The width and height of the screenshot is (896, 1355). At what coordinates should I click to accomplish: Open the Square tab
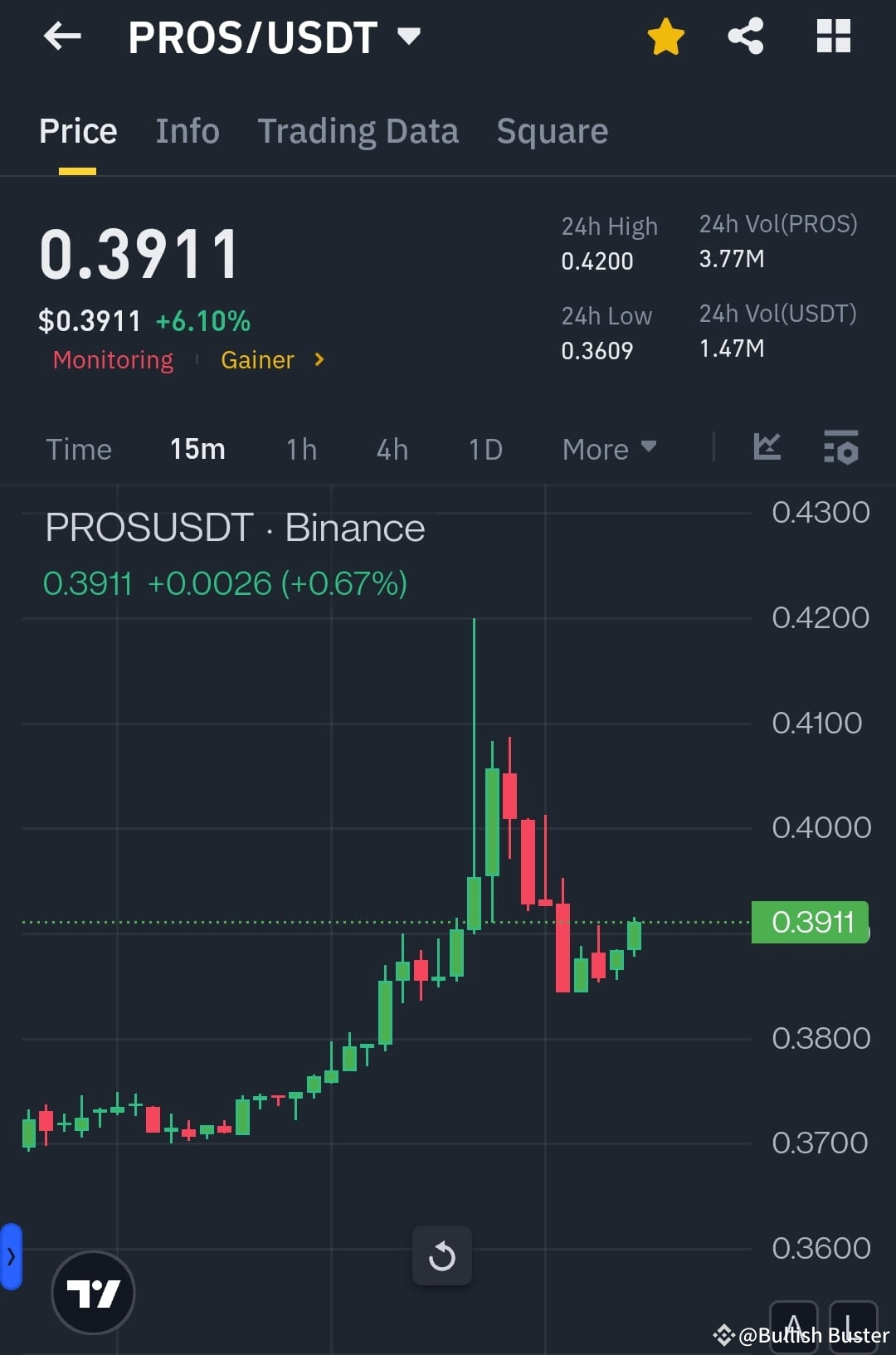(x=552, y=131)
